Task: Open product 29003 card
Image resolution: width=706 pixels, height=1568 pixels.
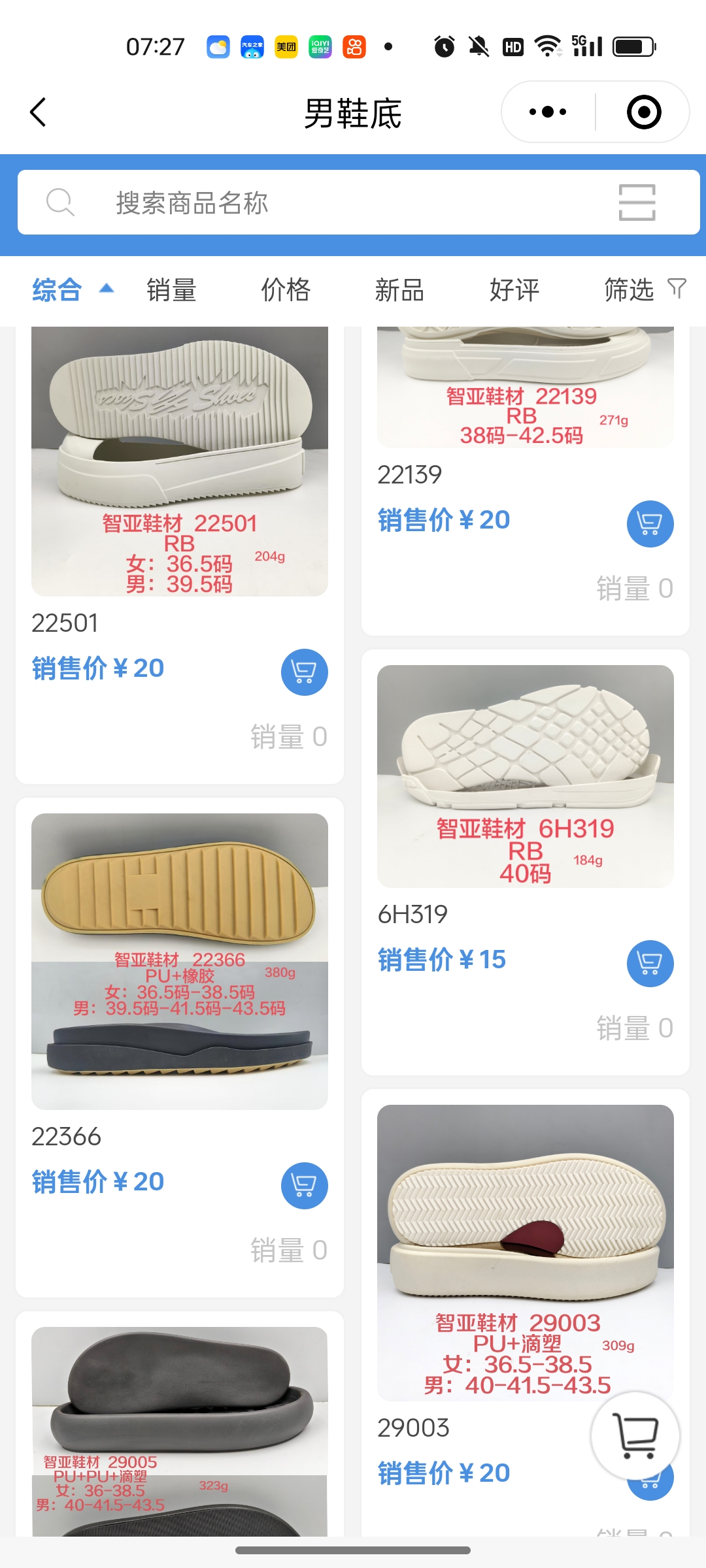Action: tap(525, 1251)
